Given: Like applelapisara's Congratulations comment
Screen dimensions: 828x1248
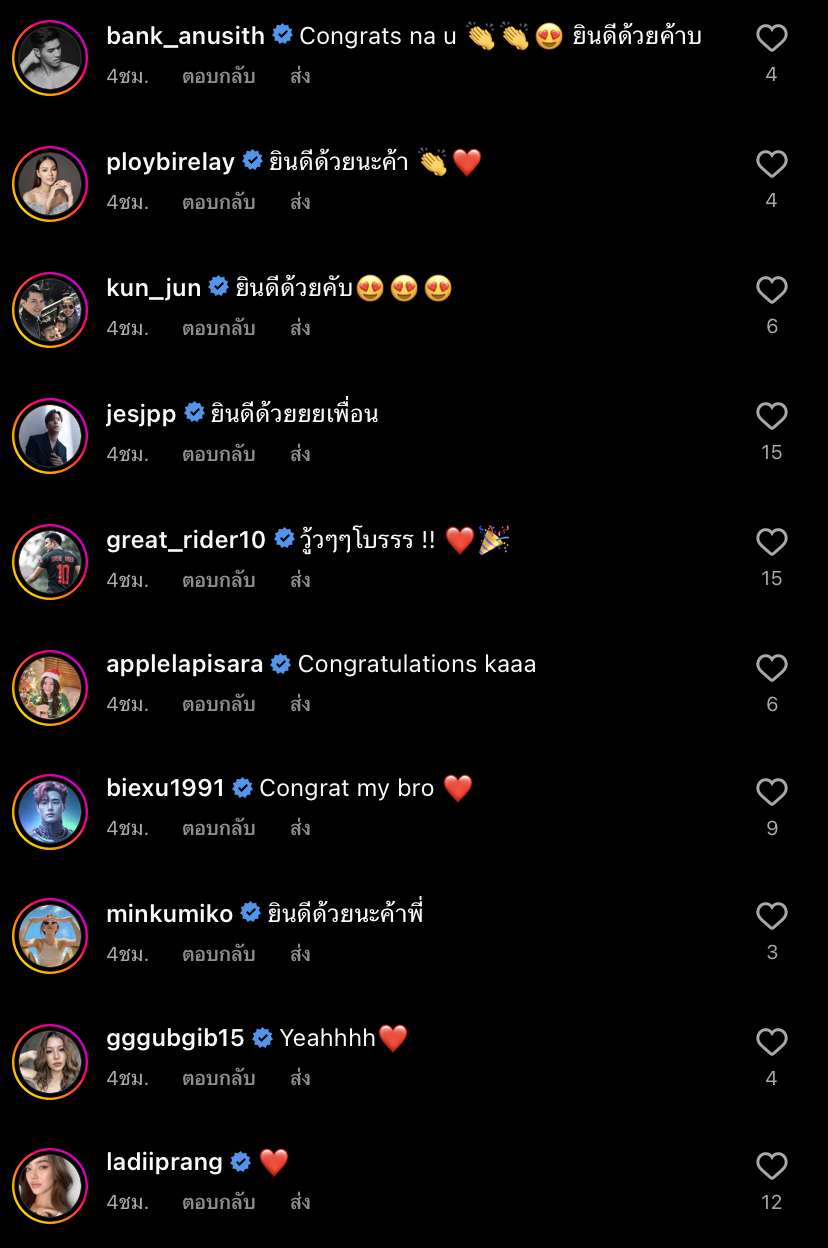Looking at the screenshot, I should tap(771, 669).
